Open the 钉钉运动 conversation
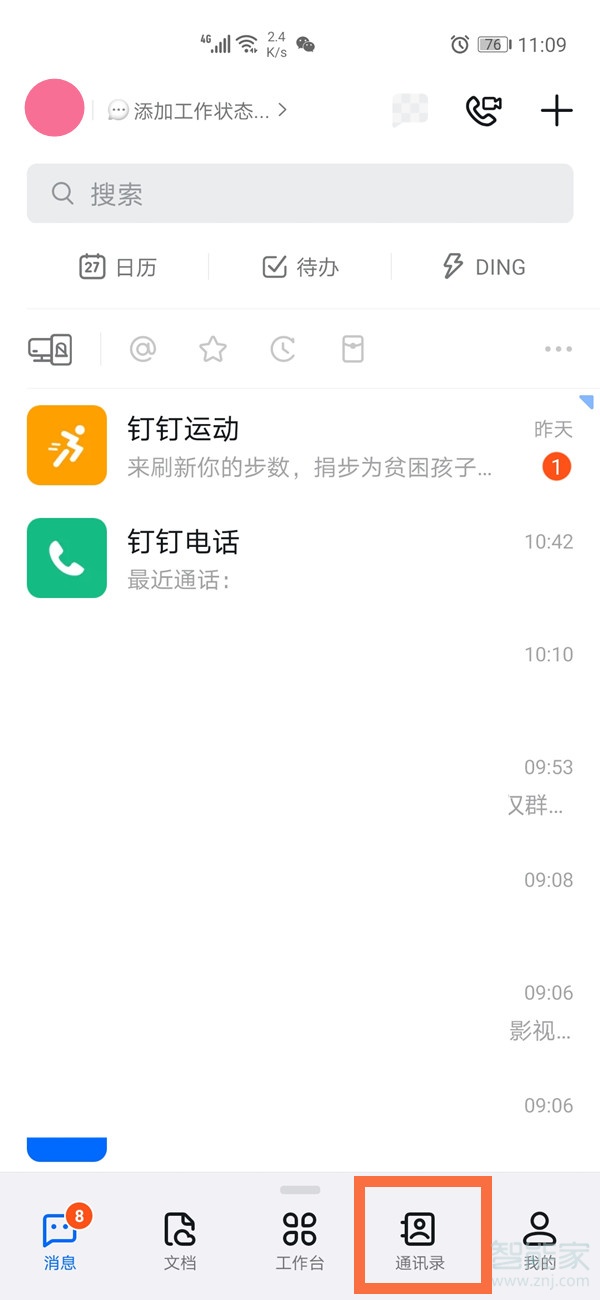The image size is (600, 1300). tap(300, 445)
